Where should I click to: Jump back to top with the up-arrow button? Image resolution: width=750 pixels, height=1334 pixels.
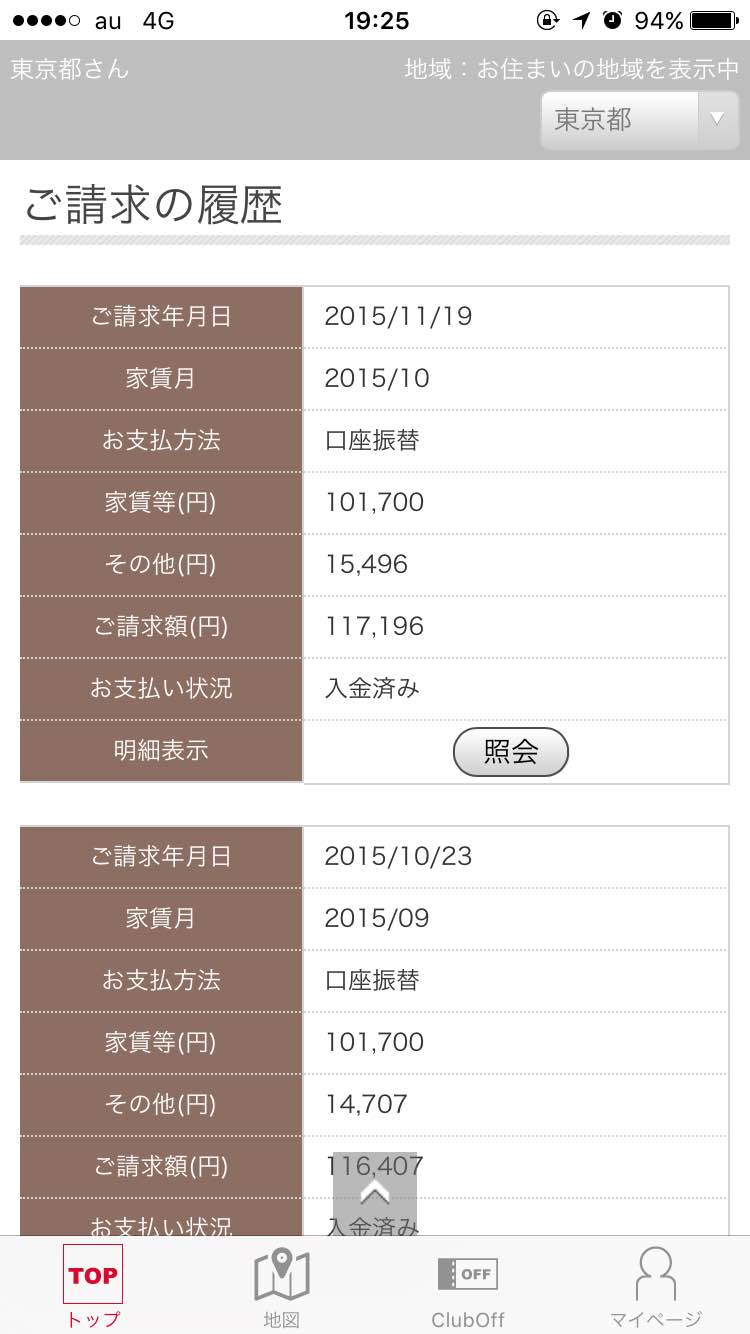pos(375,1193)
